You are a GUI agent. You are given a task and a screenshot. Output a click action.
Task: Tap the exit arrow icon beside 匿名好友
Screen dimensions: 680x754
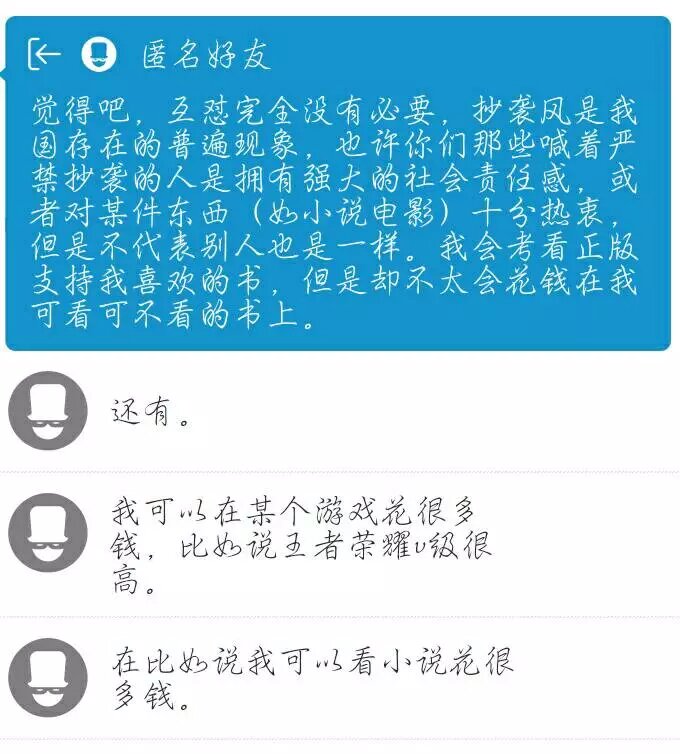tap(45, 54)
